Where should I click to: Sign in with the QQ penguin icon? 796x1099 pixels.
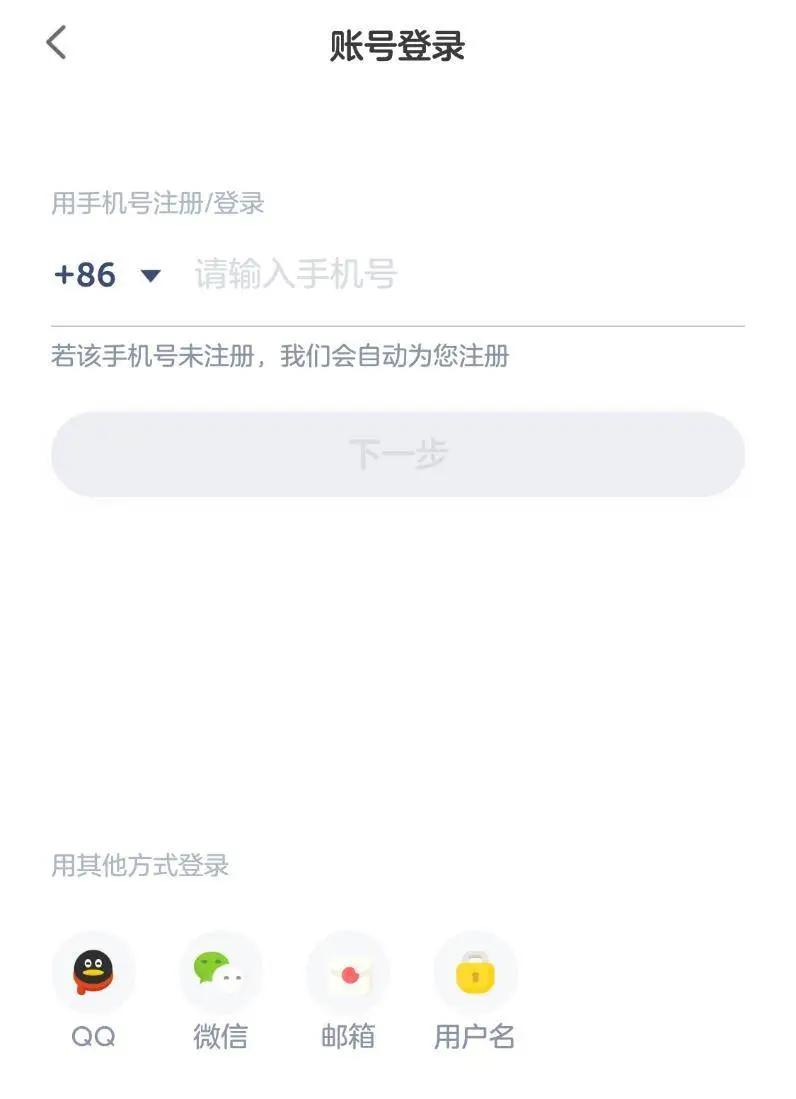94,970
